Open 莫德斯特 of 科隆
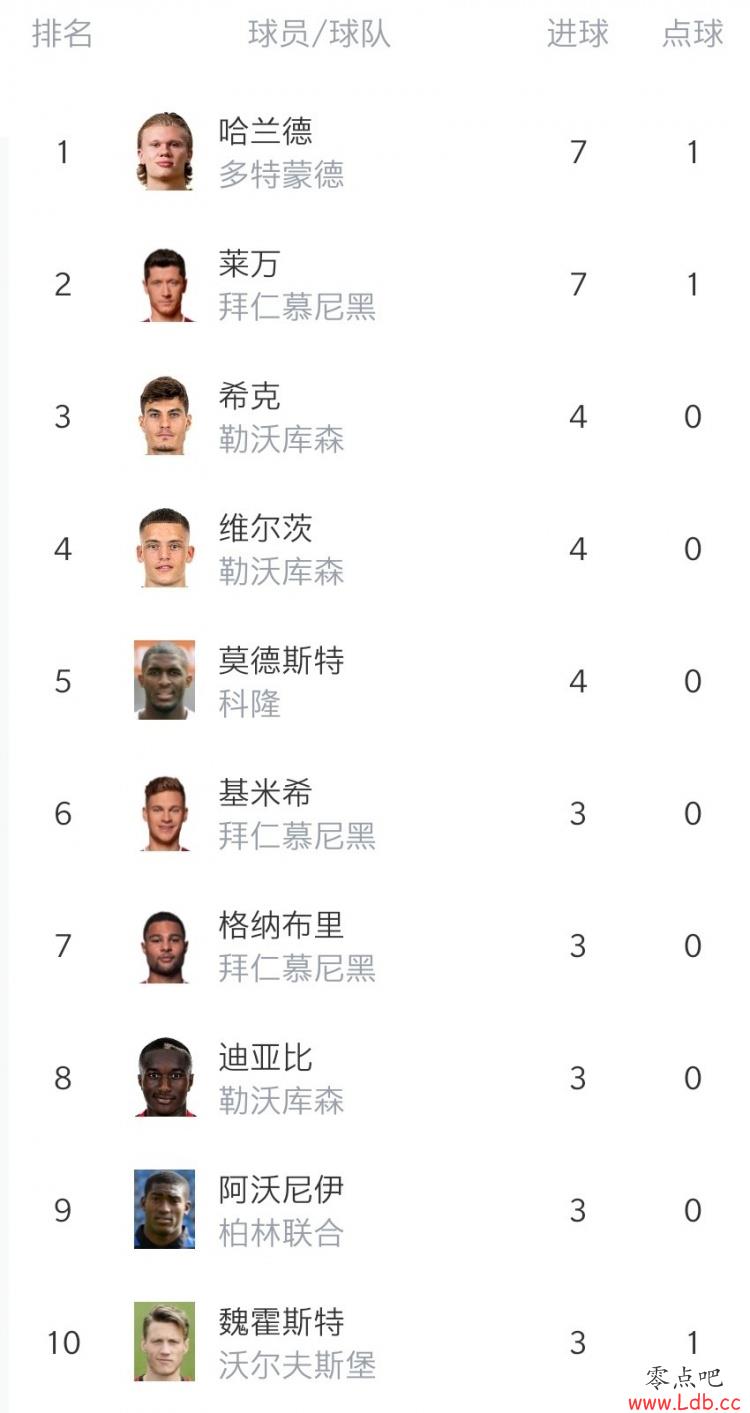 375,681
